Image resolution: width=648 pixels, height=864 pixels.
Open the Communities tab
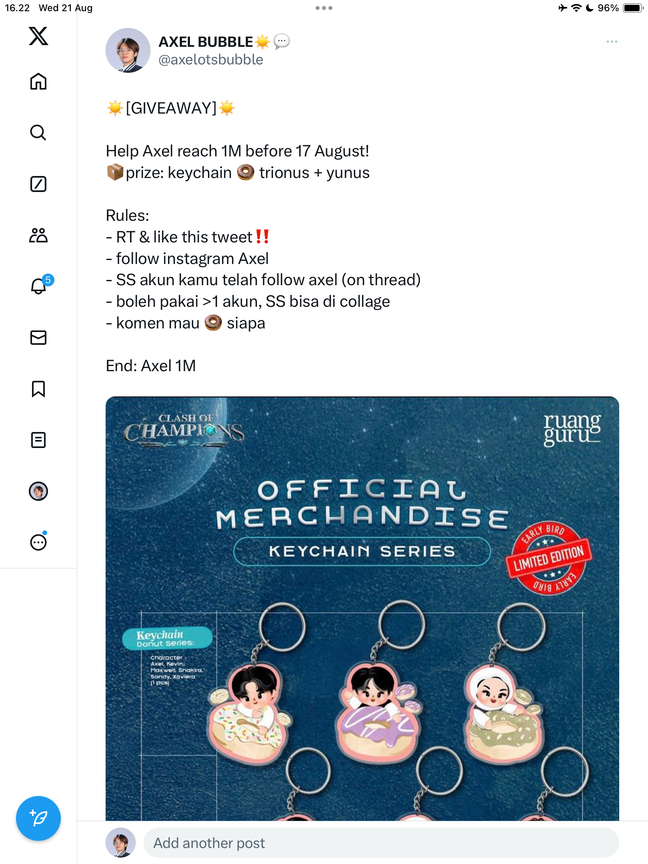point(38,235)
